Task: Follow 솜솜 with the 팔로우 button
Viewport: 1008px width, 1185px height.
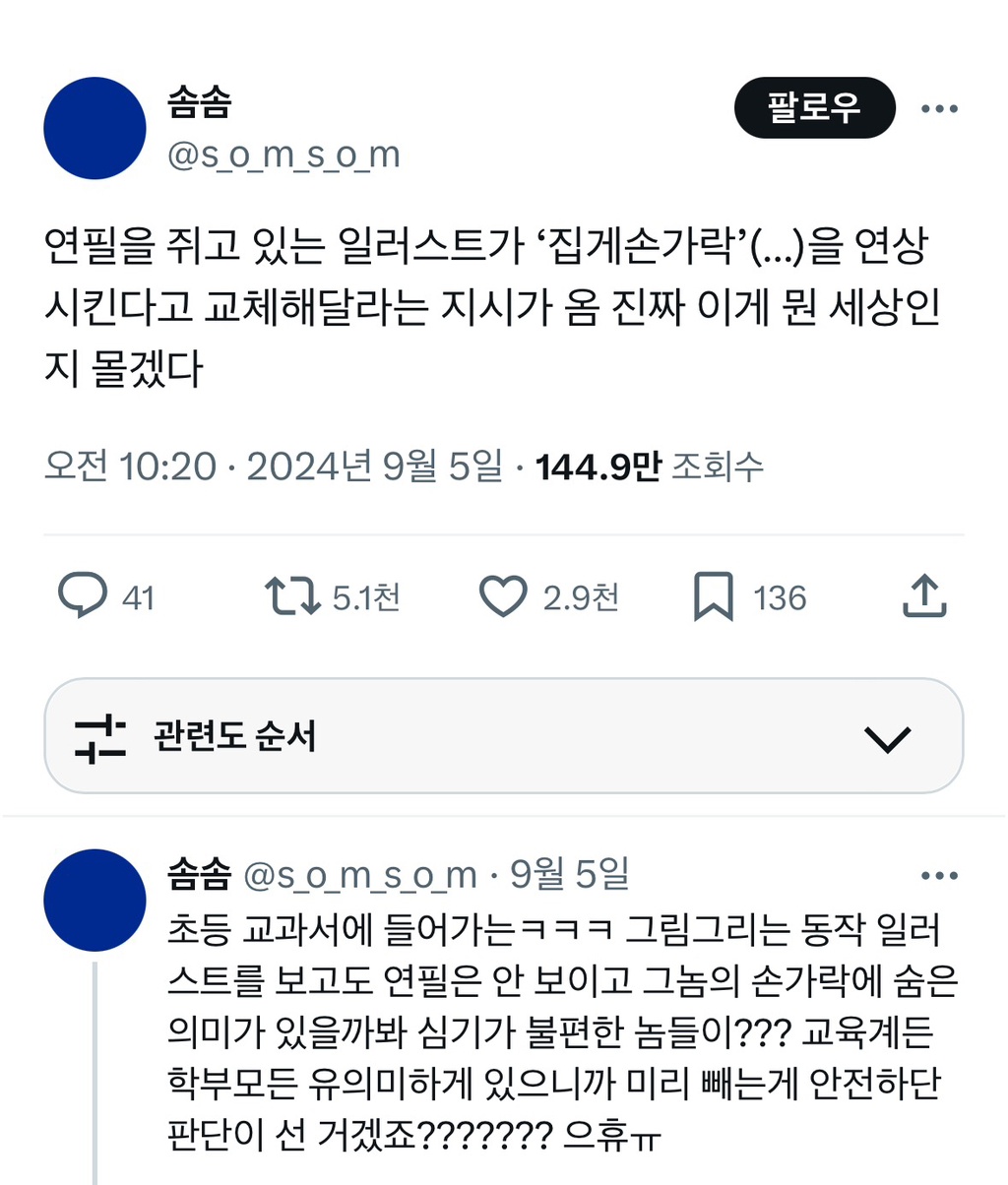Action: coord(814,108)
